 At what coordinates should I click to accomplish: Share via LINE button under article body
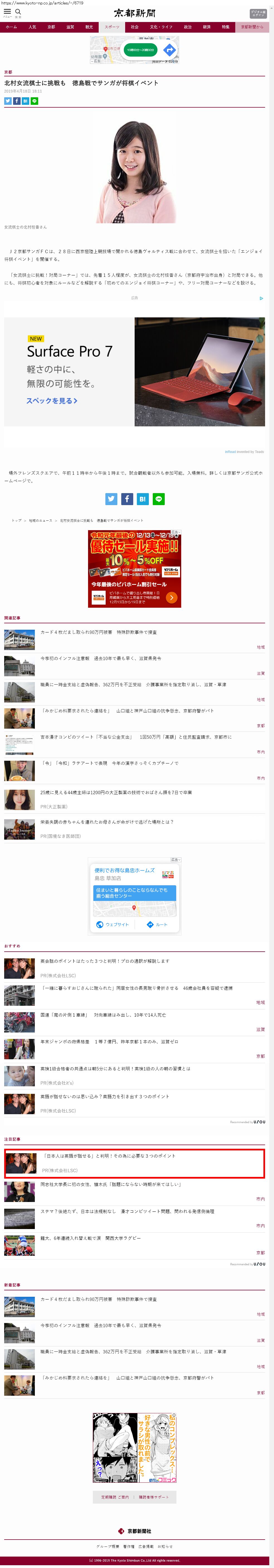coord(158,499)
